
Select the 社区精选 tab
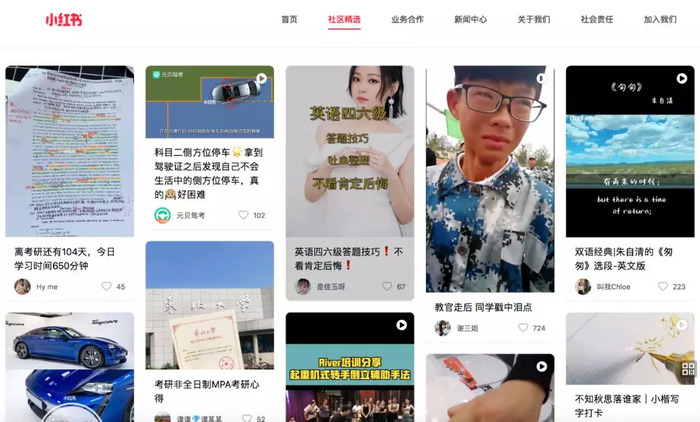[x=344, y=19]
